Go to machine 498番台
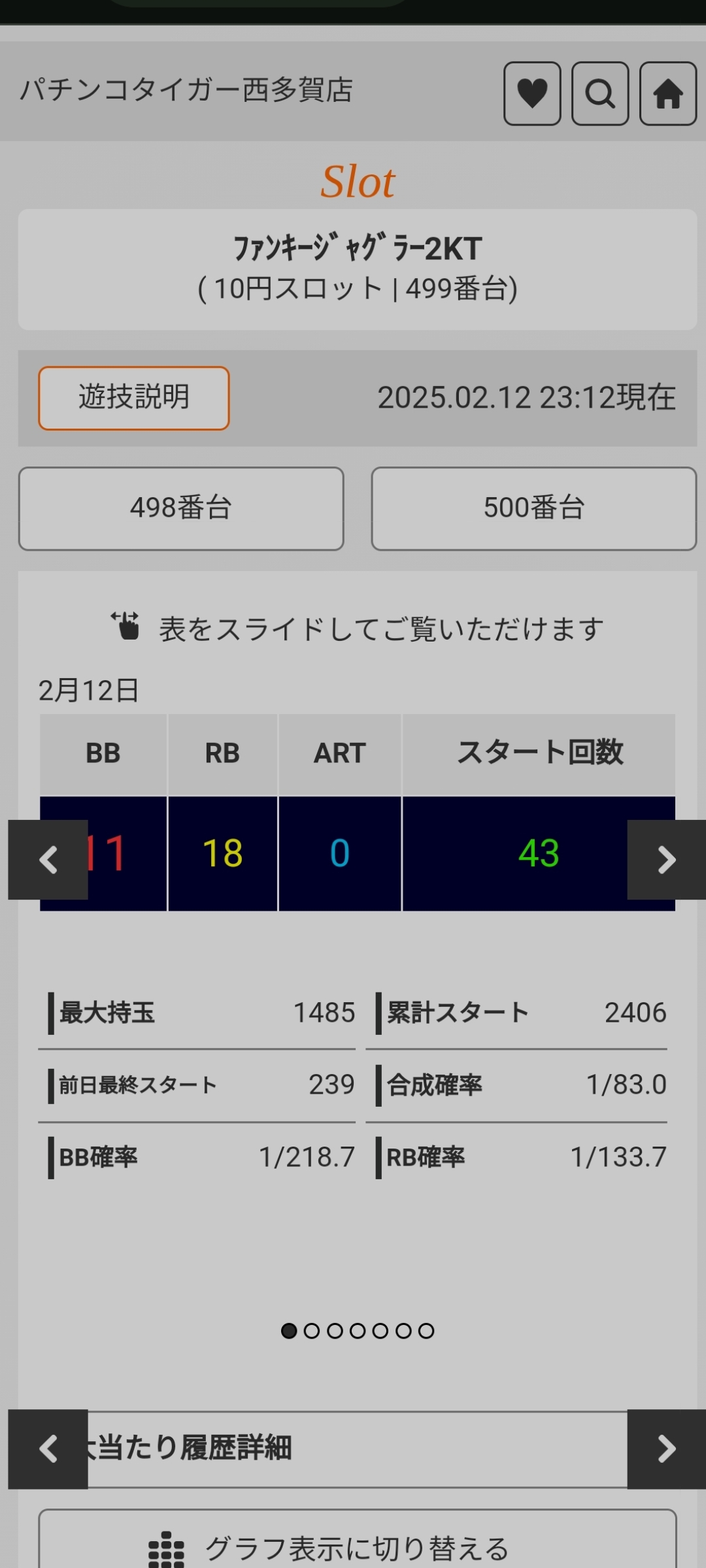 (181, 508)
